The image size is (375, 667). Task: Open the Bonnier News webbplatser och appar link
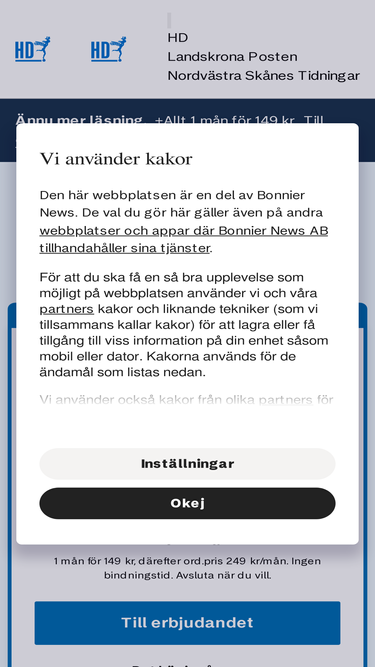coord(184,239)
